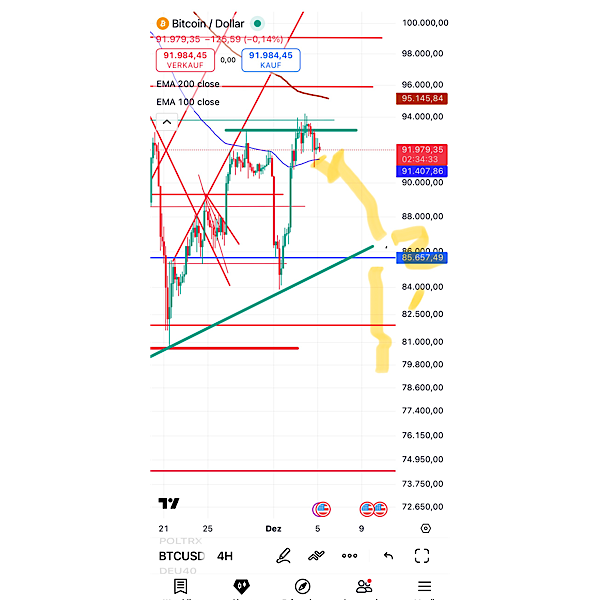
Task: Open the Bitcoin / Dollar symbol details
Action: [x=209, y=23]
